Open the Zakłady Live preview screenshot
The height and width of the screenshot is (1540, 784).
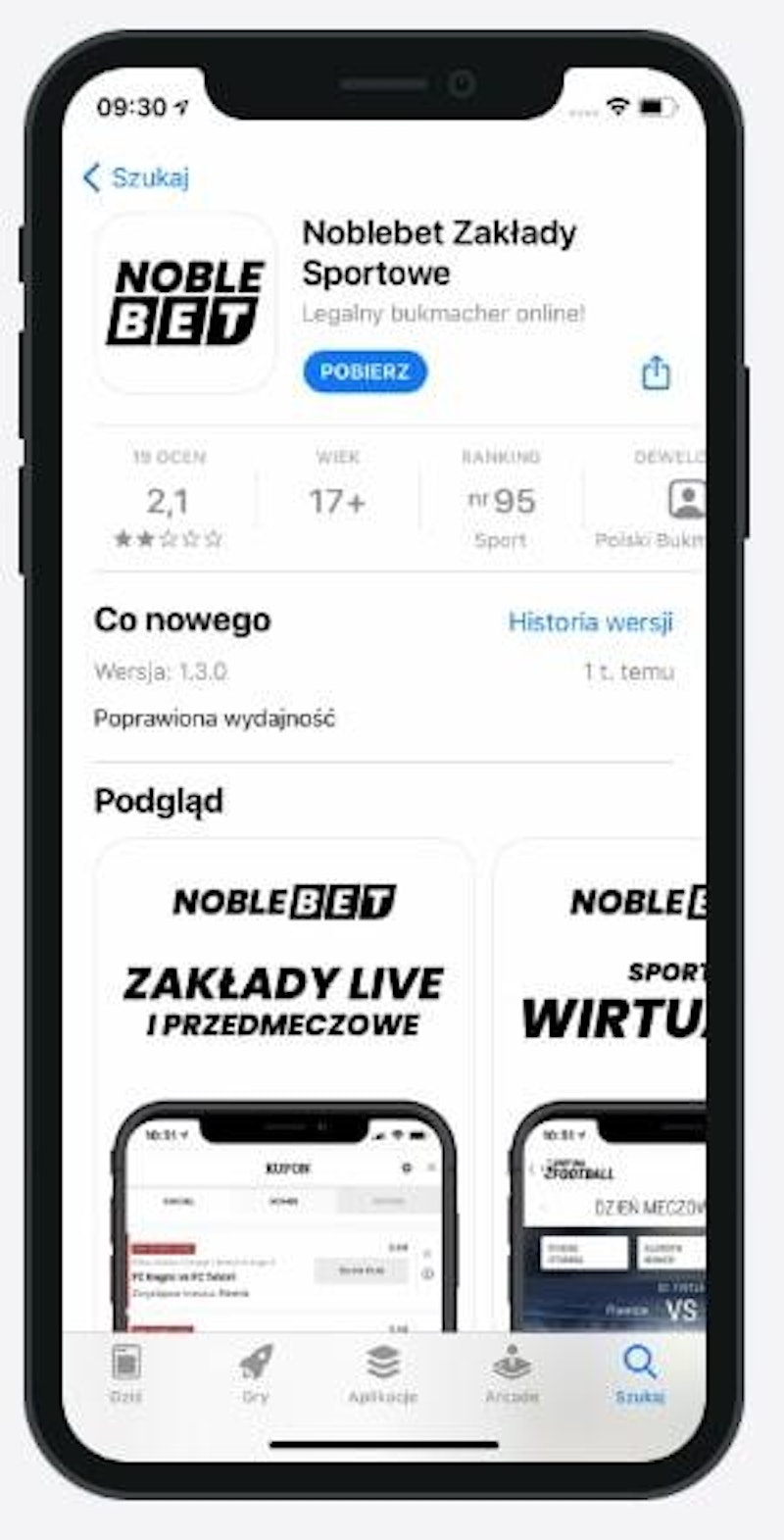click(284, 1078)
